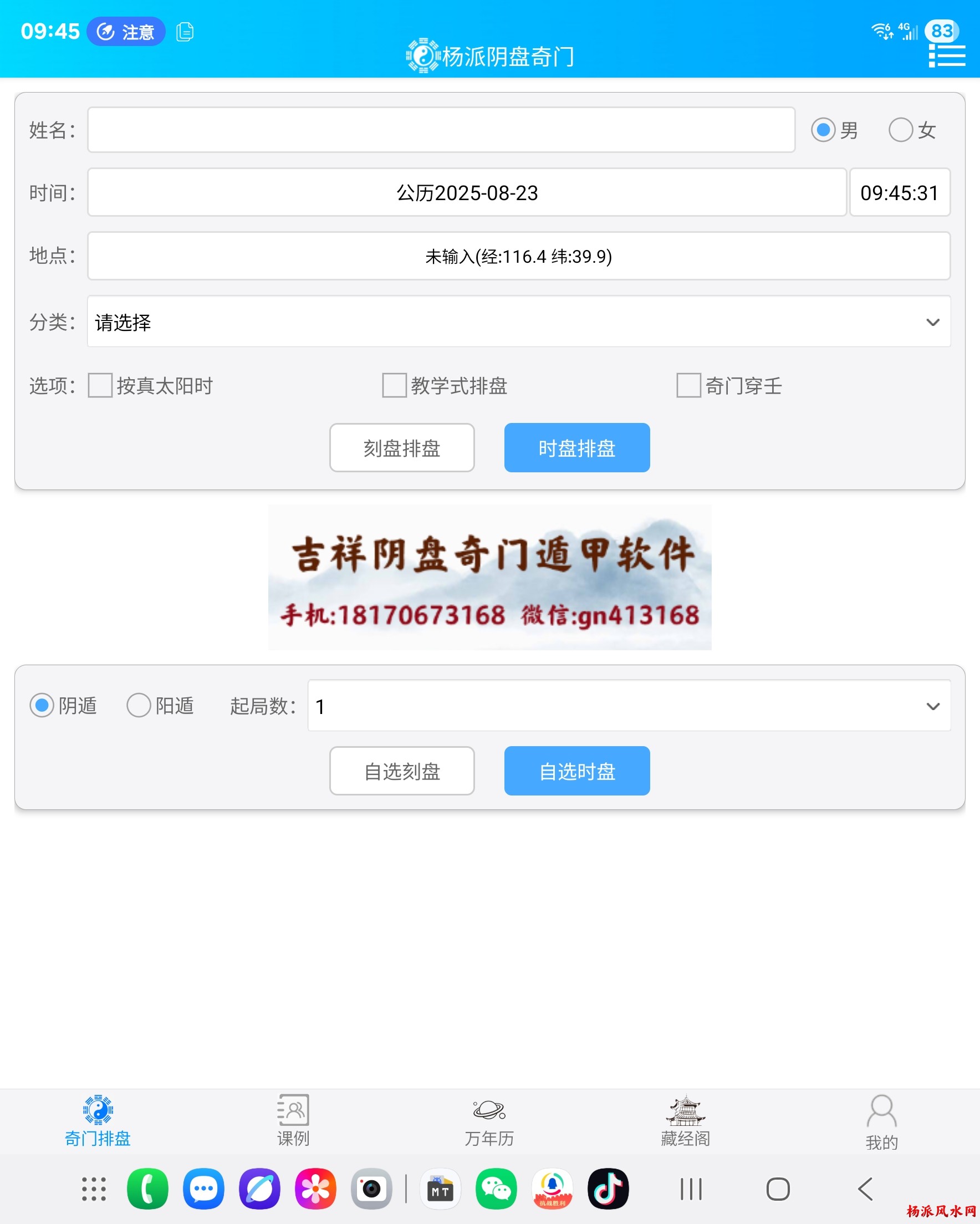Open the date picker showing 公历2025-08-23
This screenshot has width=980, height=1224.
tap(467, 192)
